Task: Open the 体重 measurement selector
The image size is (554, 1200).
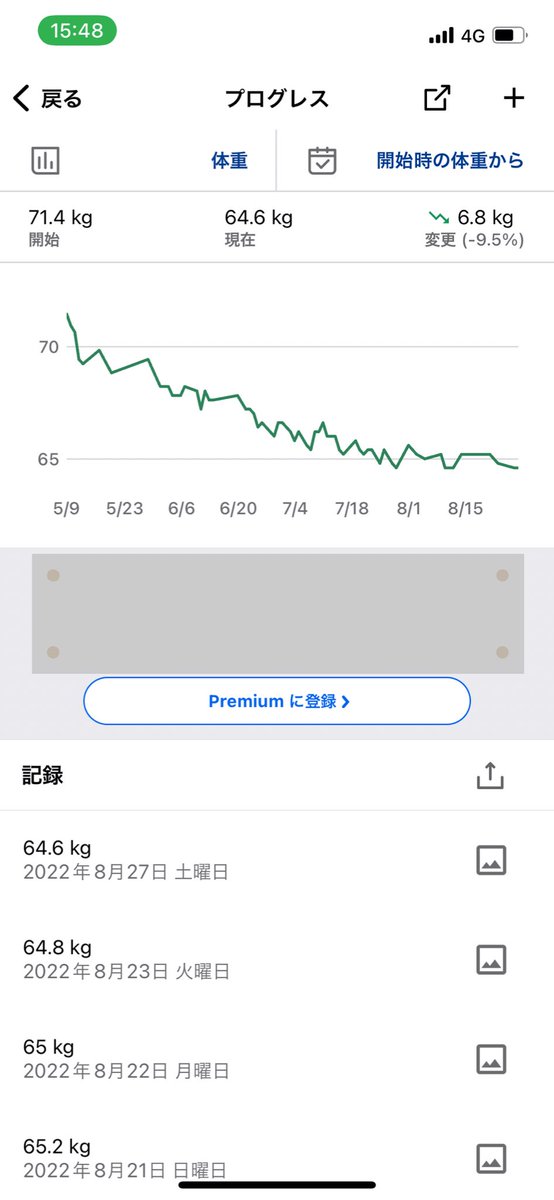Action: (x=139, y=160)
